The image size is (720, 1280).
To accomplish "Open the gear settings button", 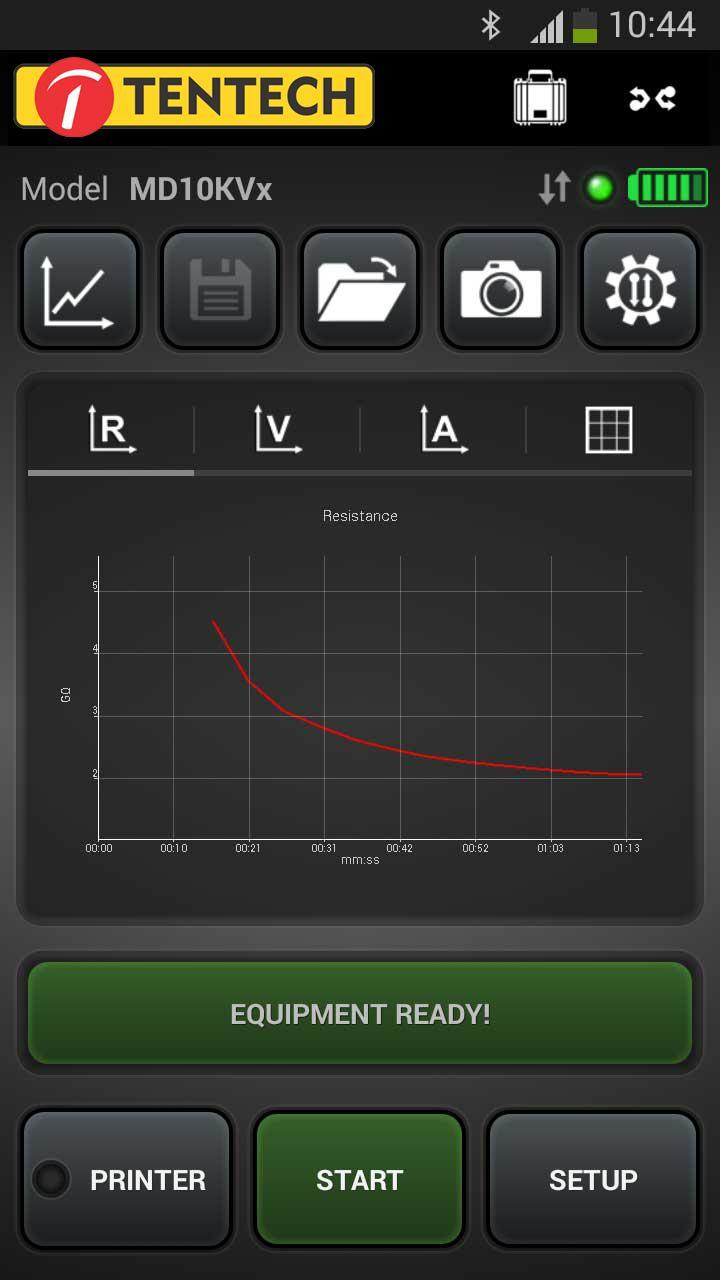I will point(640,290).
